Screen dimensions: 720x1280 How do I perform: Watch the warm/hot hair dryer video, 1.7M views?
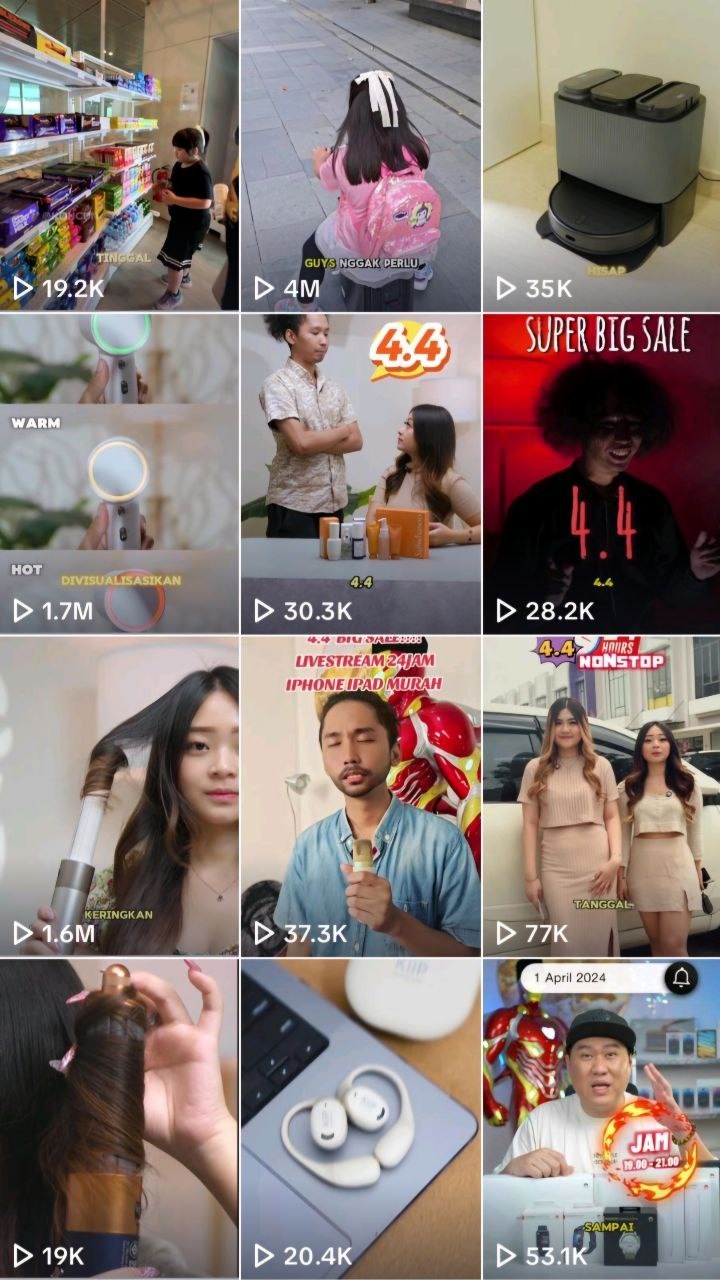[x=119, y=474]
